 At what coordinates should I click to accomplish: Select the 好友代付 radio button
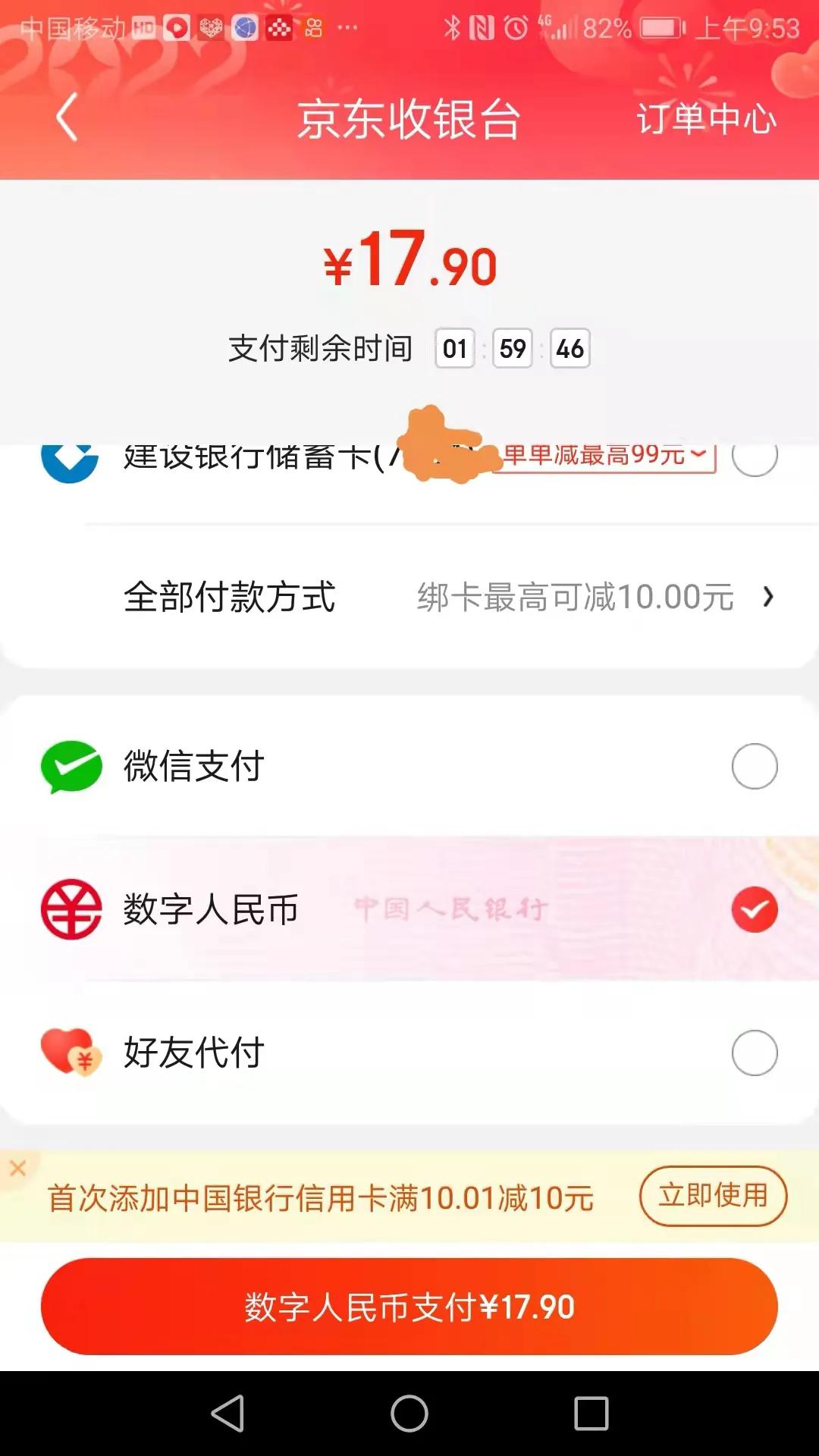click(x=754, y=1052)
